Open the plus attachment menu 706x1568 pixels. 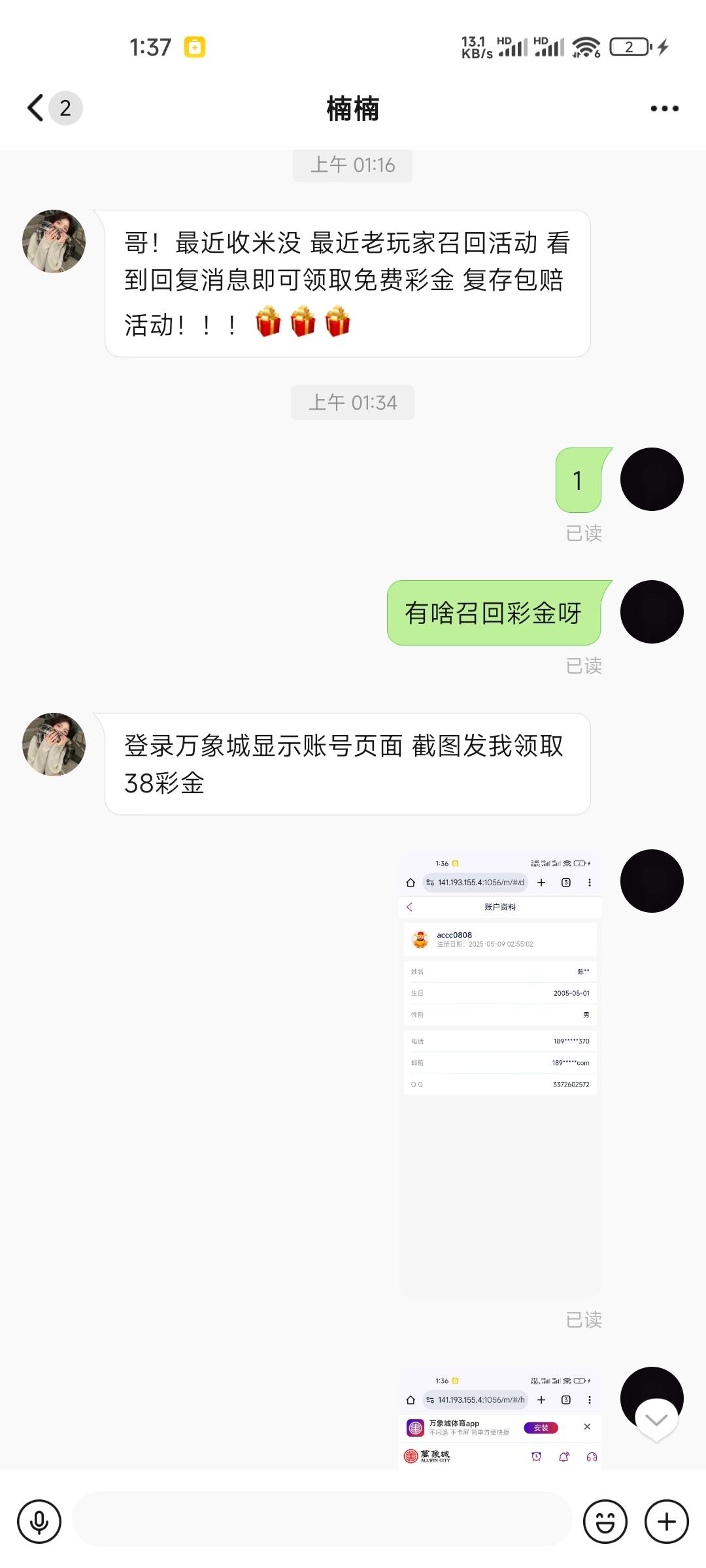coord(666,1522)
